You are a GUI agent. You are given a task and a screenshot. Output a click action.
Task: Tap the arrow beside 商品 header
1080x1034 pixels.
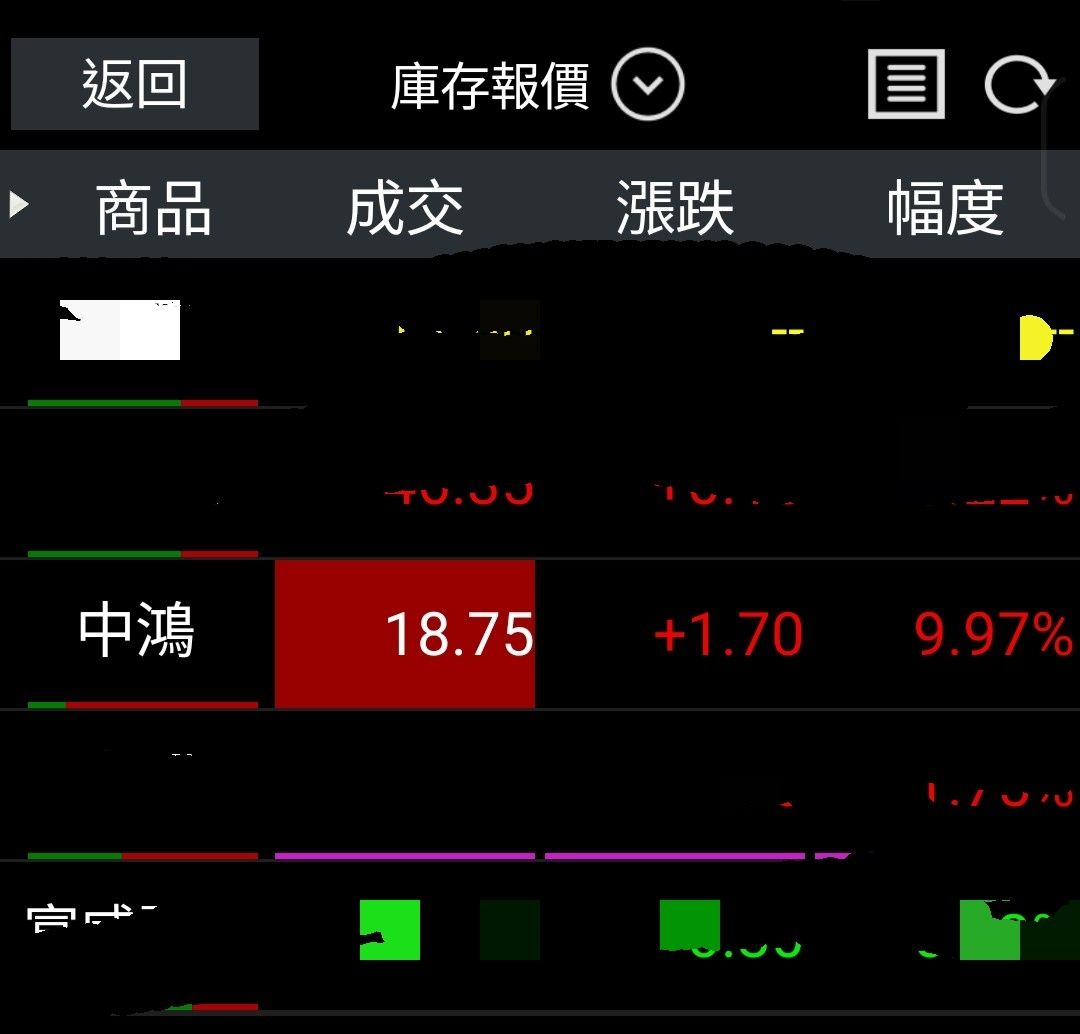[x=18, y=206]
